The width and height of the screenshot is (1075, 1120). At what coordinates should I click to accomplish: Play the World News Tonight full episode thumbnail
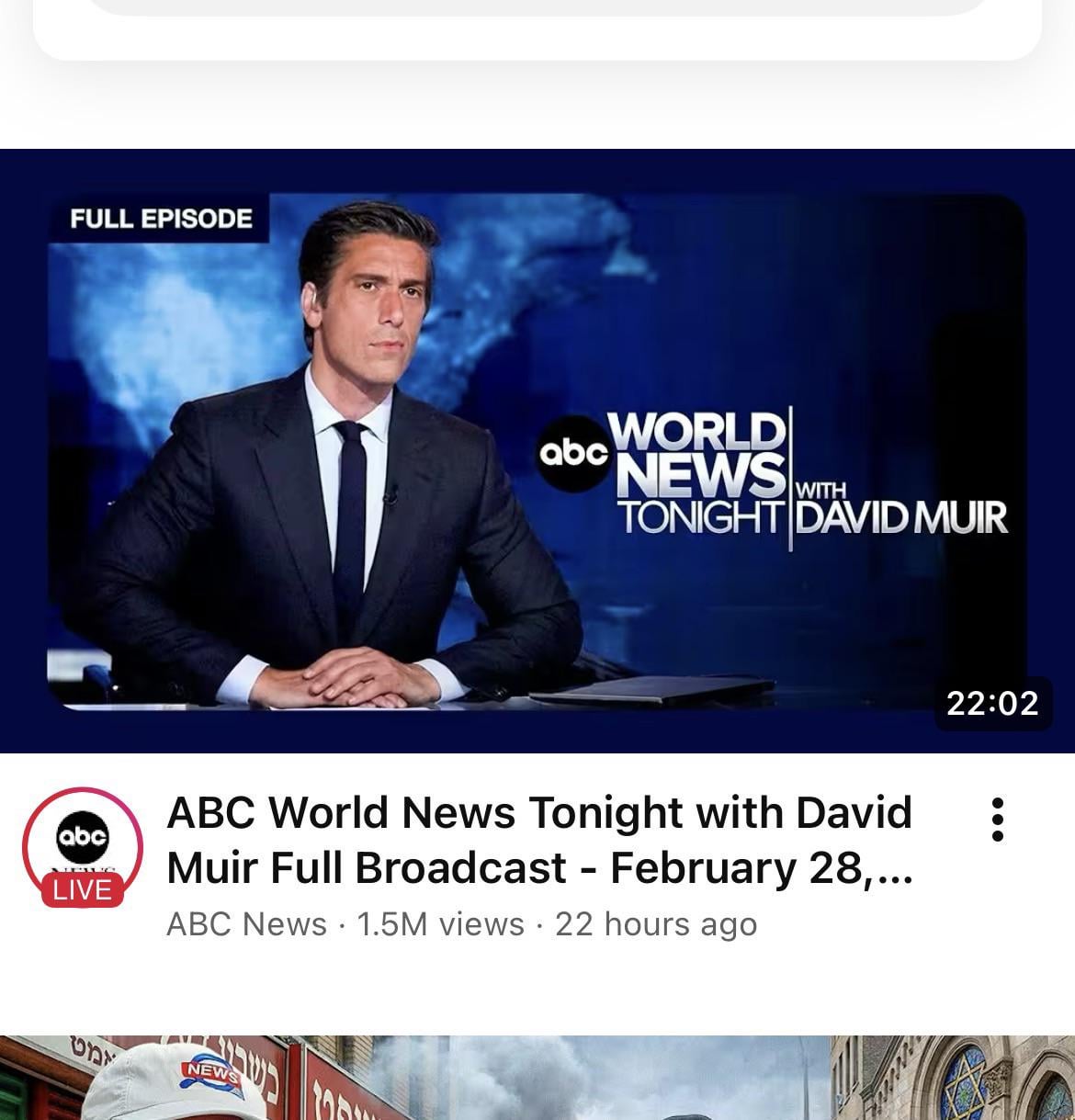click(x=537, y=450)
